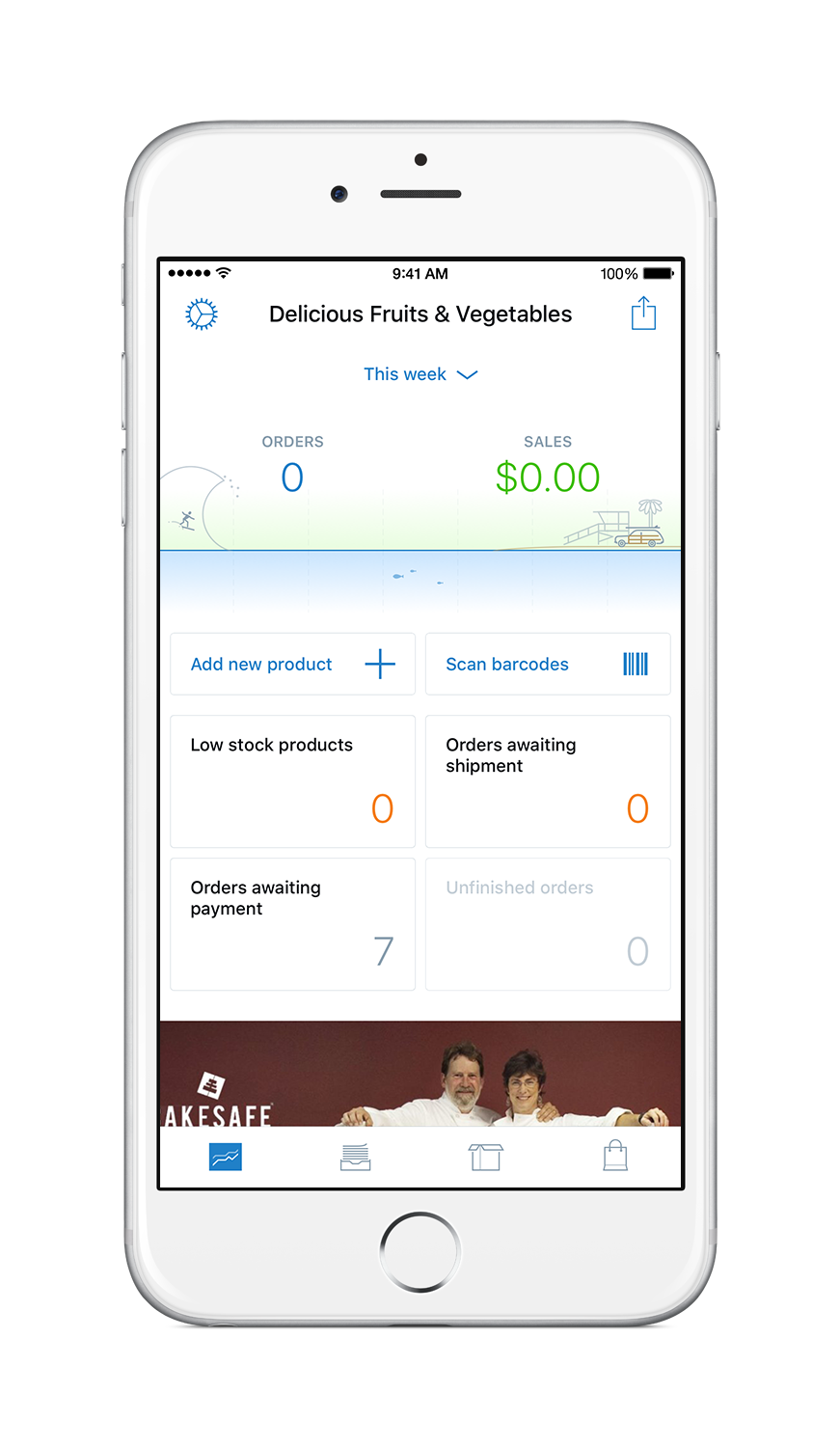The height and width of the screenshot is (1447, 840).
Task: Expand the This week period dropdown
Action: pyautogui.click(x=420, y=374)
